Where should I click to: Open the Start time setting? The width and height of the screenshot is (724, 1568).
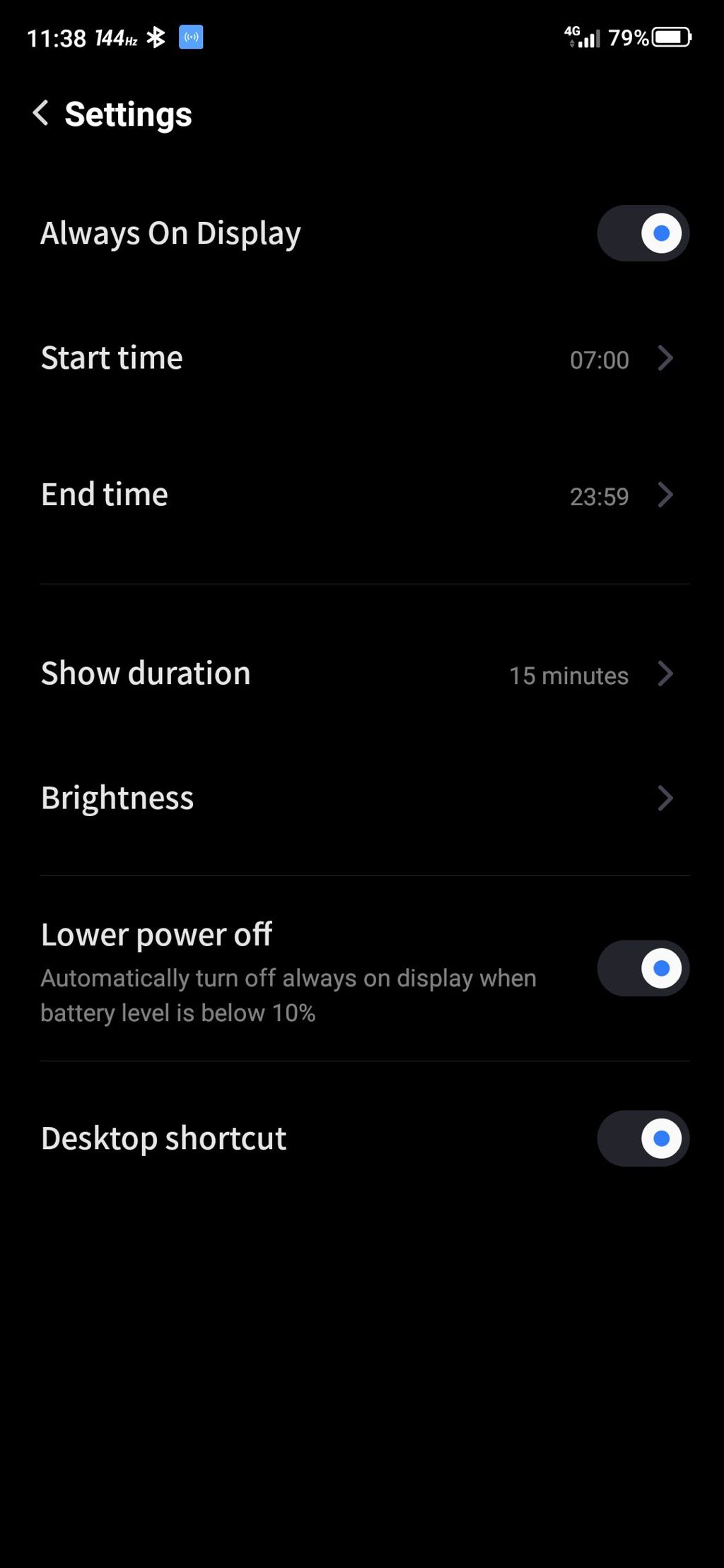point(362,358)
